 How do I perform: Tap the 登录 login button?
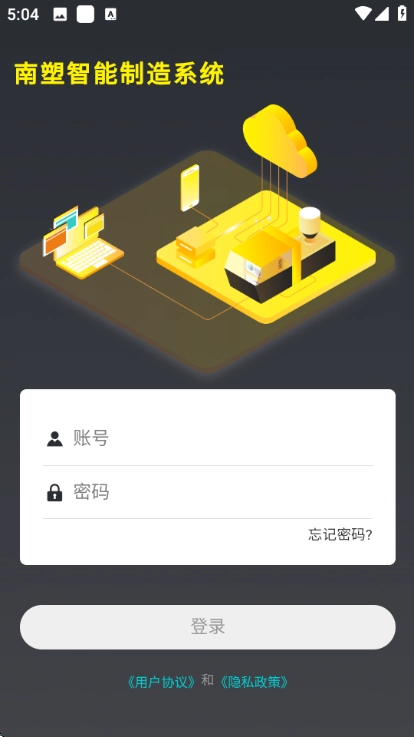(x=207, y=627)
